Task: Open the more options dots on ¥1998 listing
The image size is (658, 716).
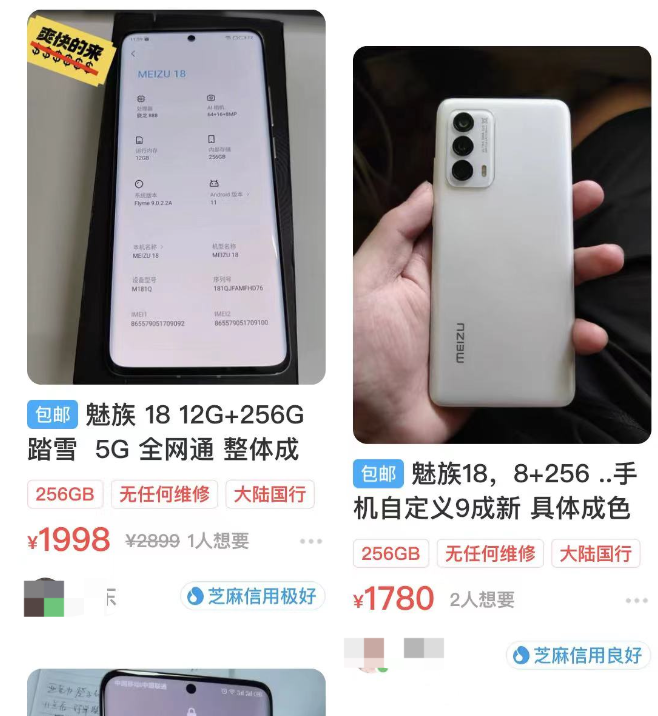Action: (310, 540)
